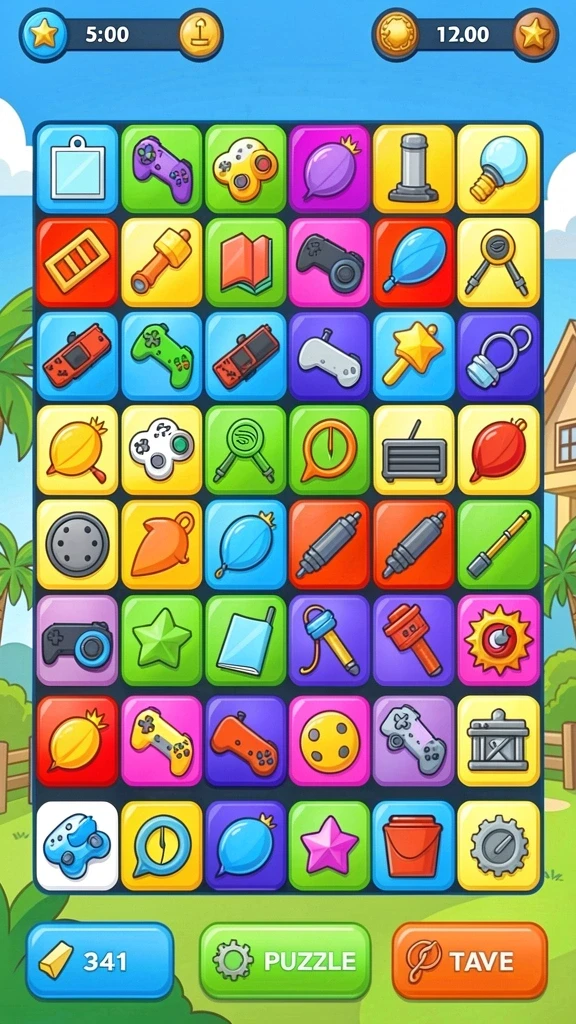Screen dimensions: 576x1024
Task: Tap the green PUZZLE button
Action: coord(285,961)
